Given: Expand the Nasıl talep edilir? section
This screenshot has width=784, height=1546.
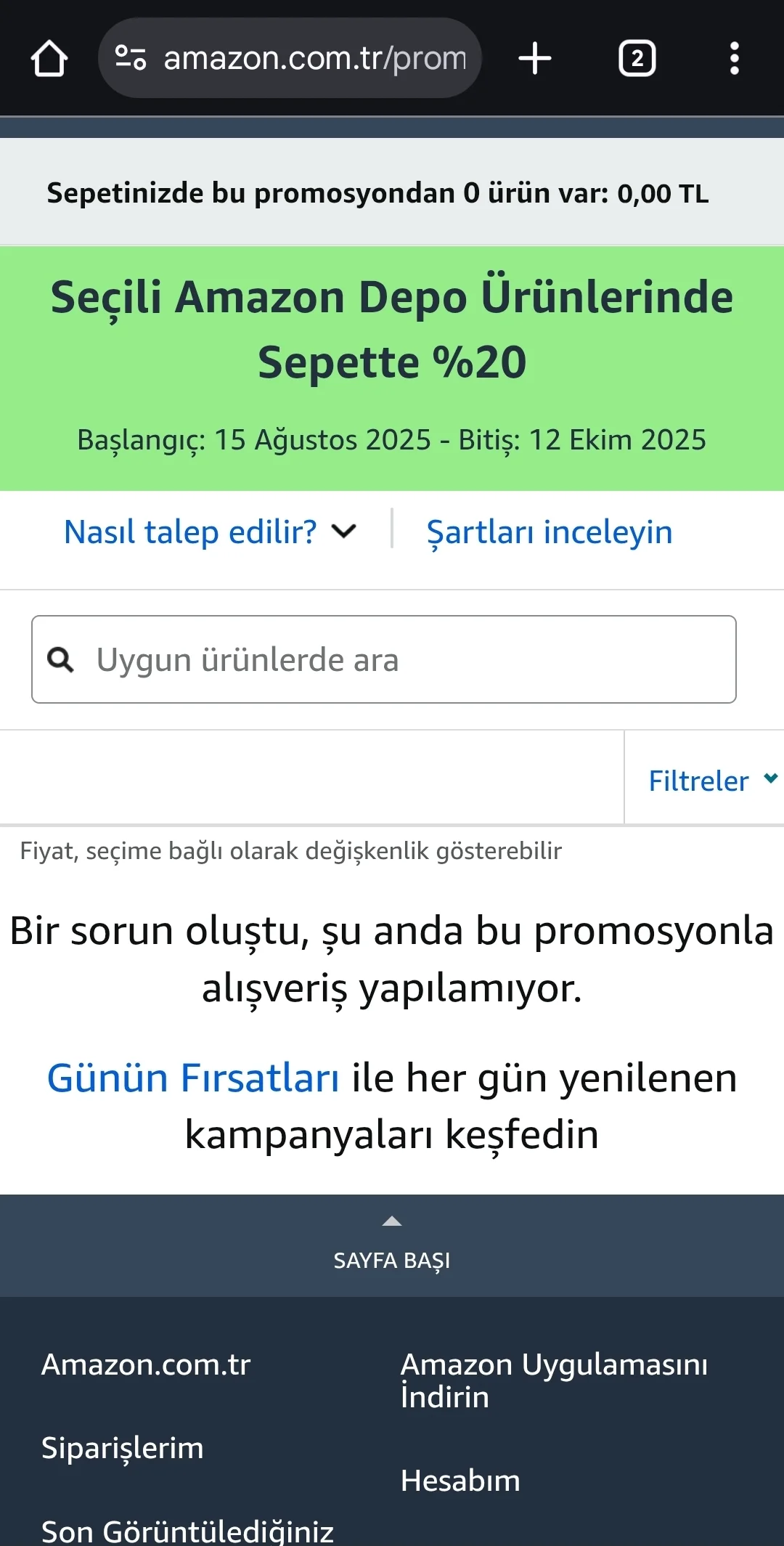Looking at the screenshot, I should point(210,532).
